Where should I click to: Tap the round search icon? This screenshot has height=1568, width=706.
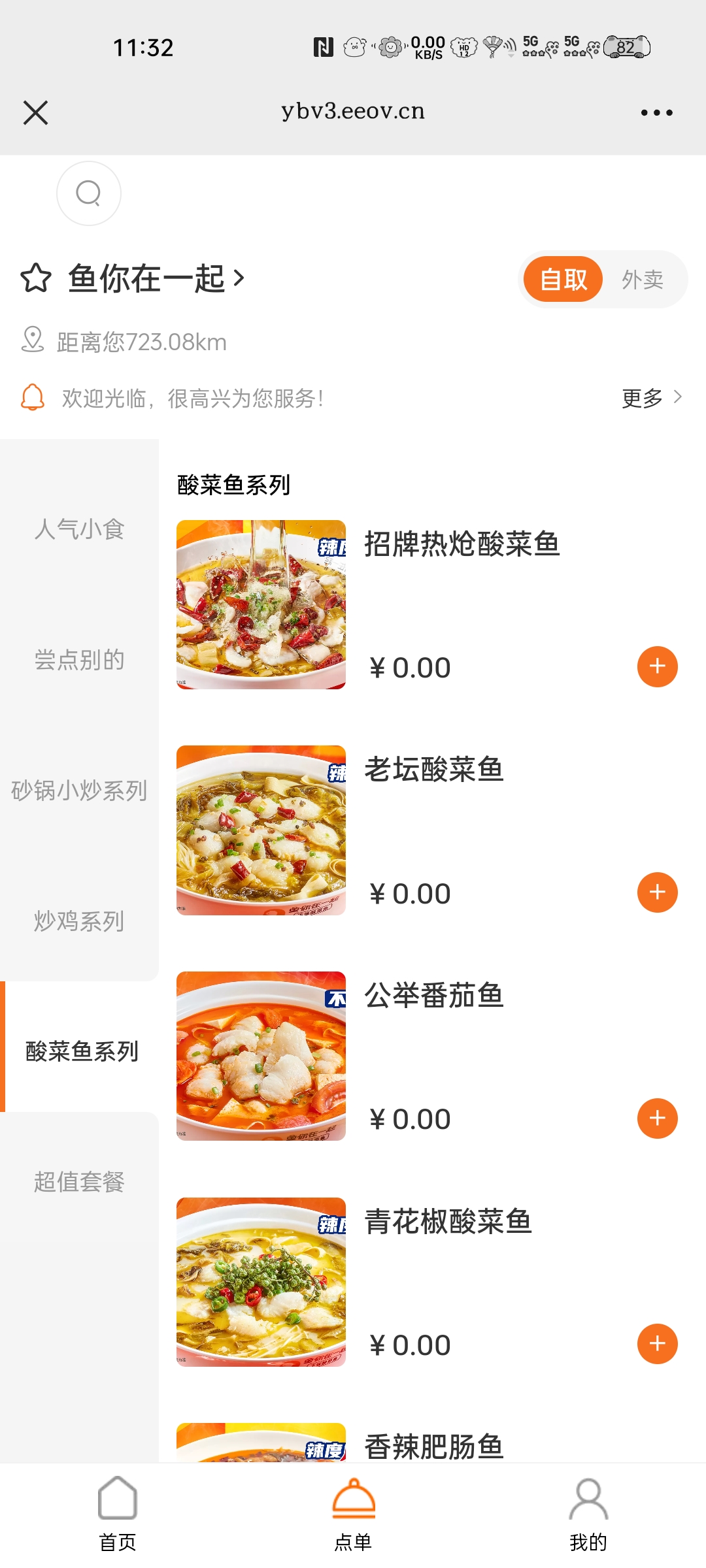[x=89, y=193]
